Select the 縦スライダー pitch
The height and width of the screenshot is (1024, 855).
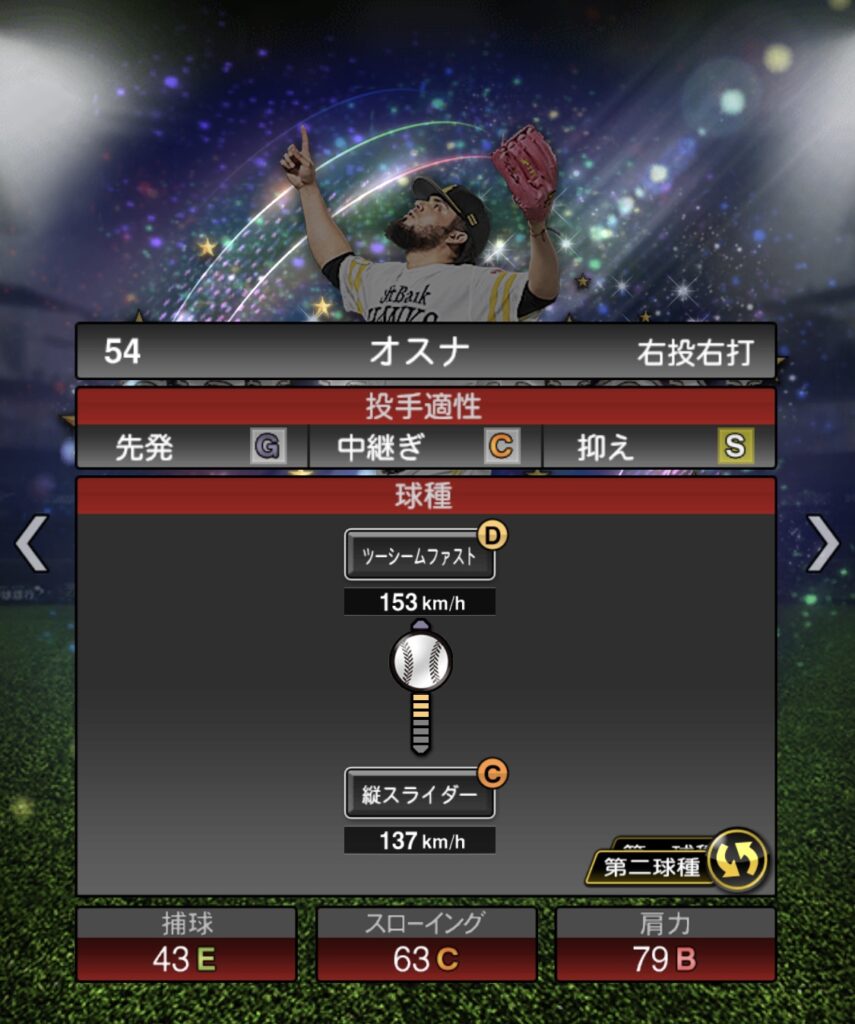tap(420, 794)
